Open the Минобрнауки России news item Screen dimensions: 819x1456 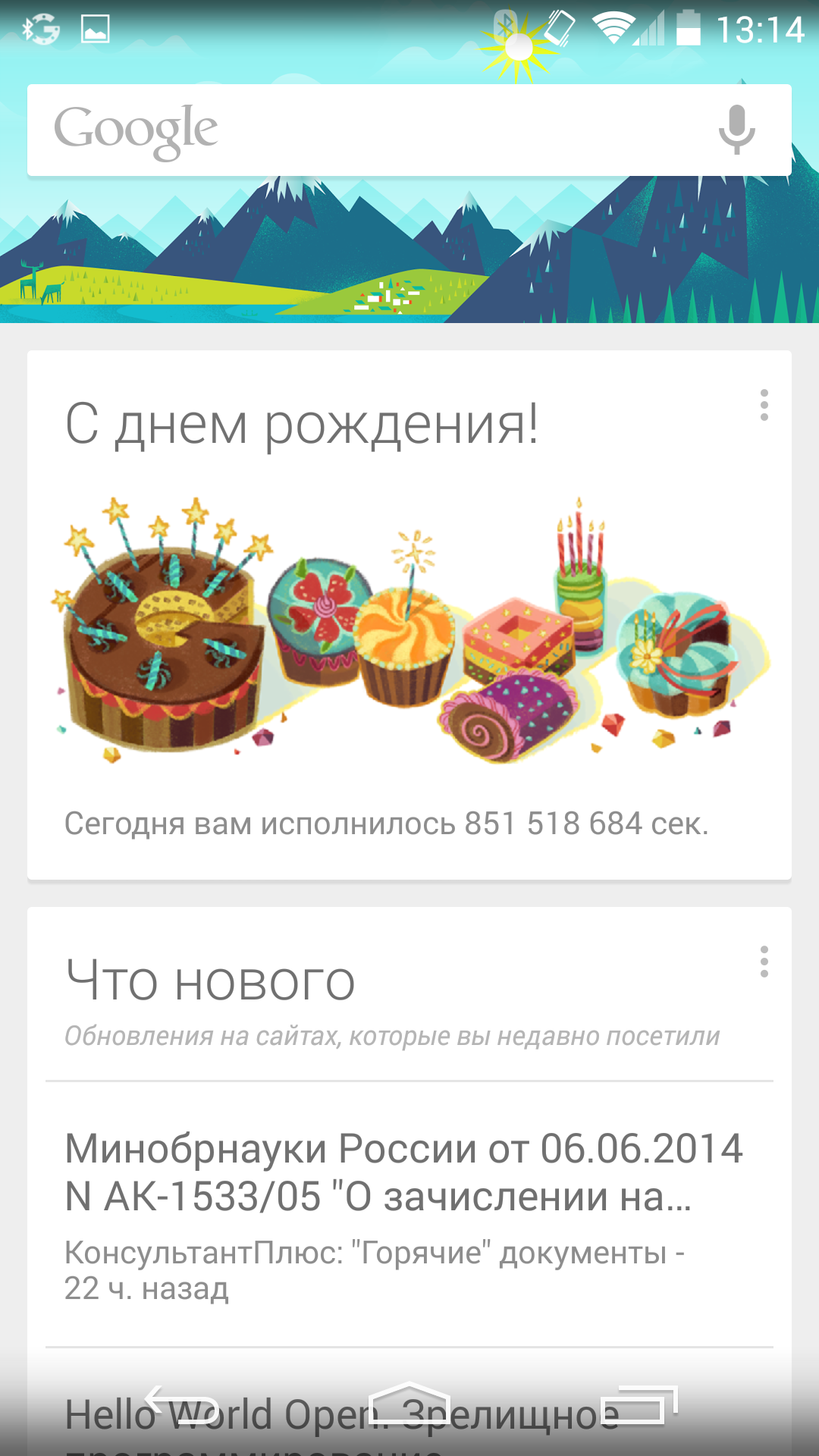402,1213
